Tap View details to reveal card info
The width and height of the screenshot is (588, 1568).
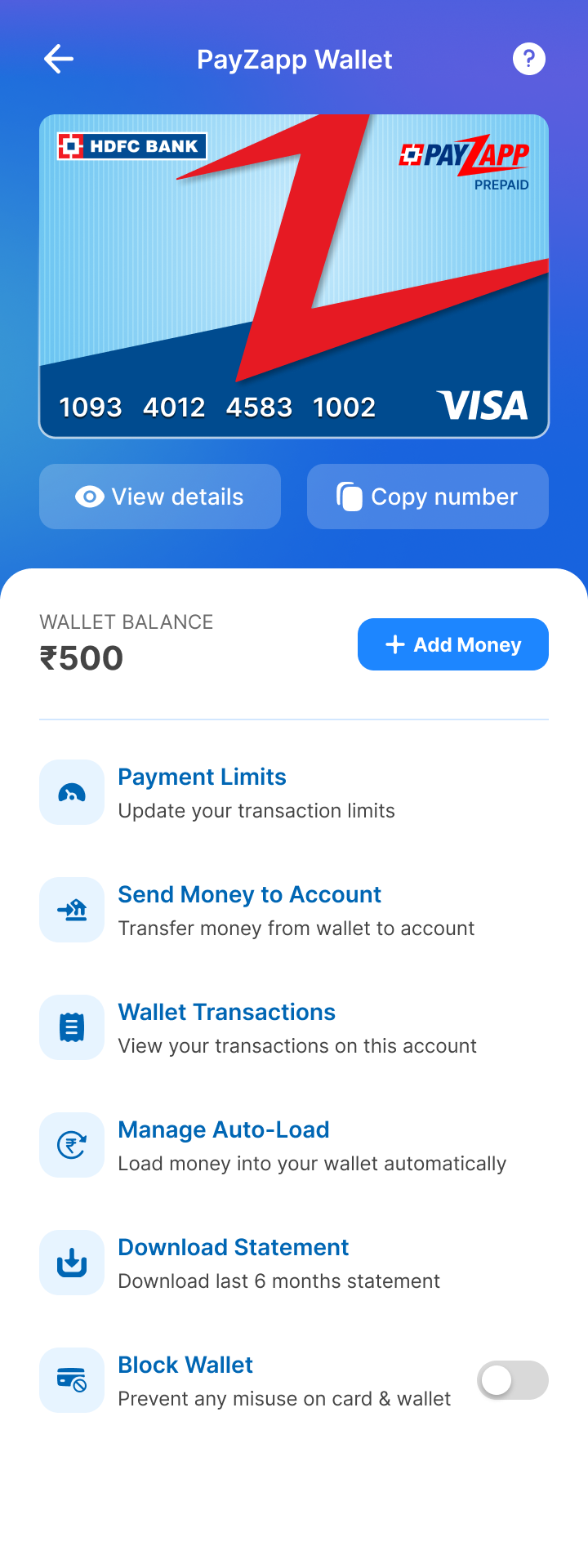pyautogui.click(x=160, y=497)
